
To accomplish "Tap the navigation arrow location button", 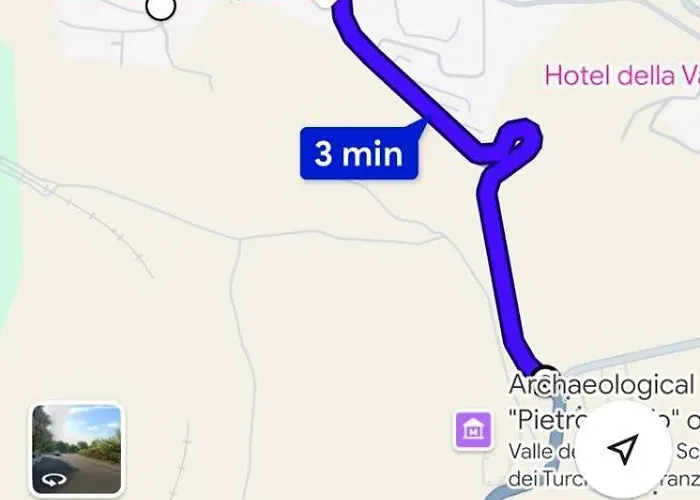I will (x=623, y=450).
